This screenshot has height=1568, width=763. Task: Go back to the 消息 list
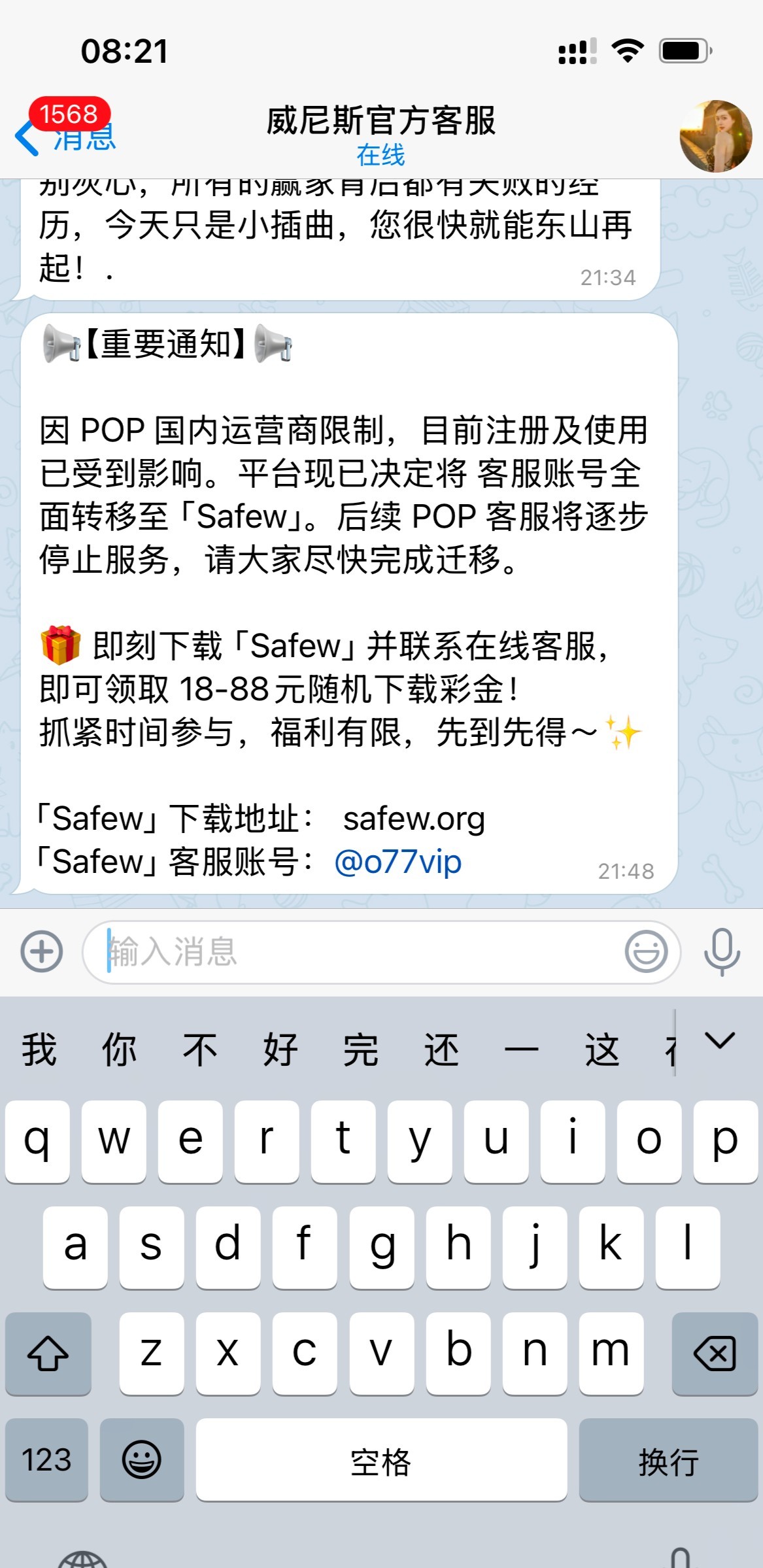click(x=64, y=136)
